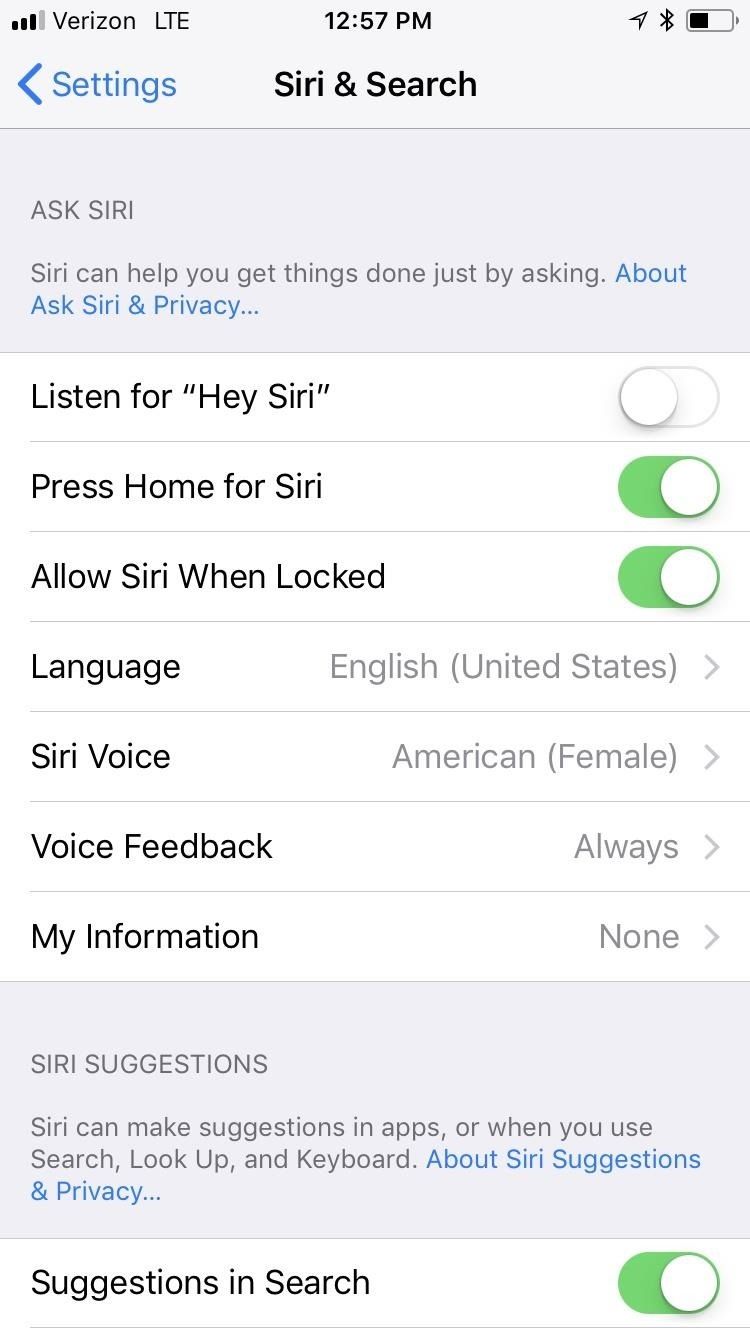Open Voice Feedback settings
The width and height of the screenshot is (750, 1334).
(375, 847)
